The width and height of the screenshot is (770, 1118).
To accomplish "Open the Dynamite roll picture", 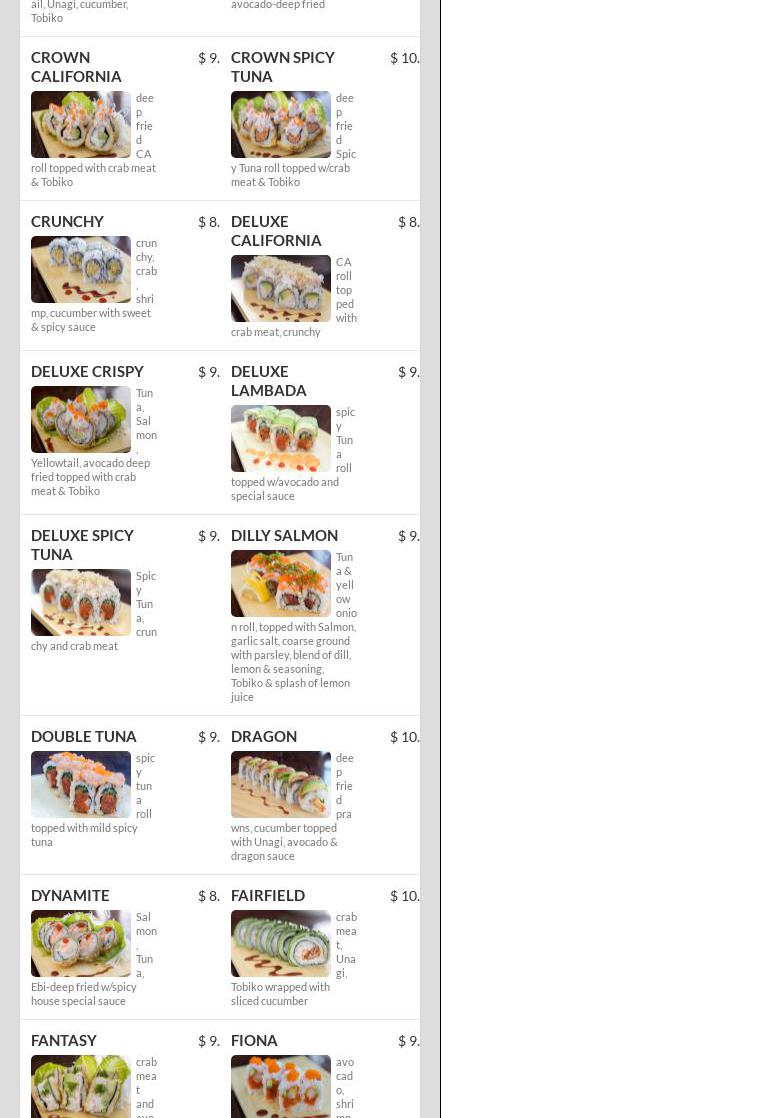I will 81,943.
